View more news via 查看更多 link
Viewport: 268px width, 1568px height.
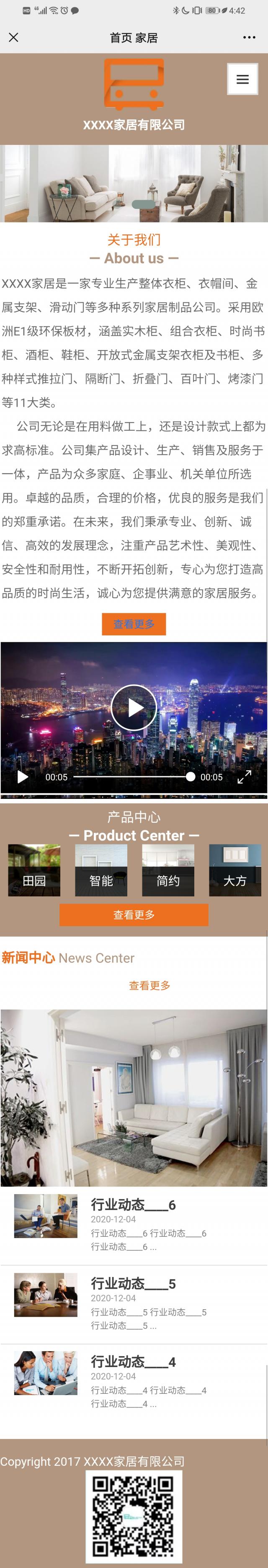point(150,985)
